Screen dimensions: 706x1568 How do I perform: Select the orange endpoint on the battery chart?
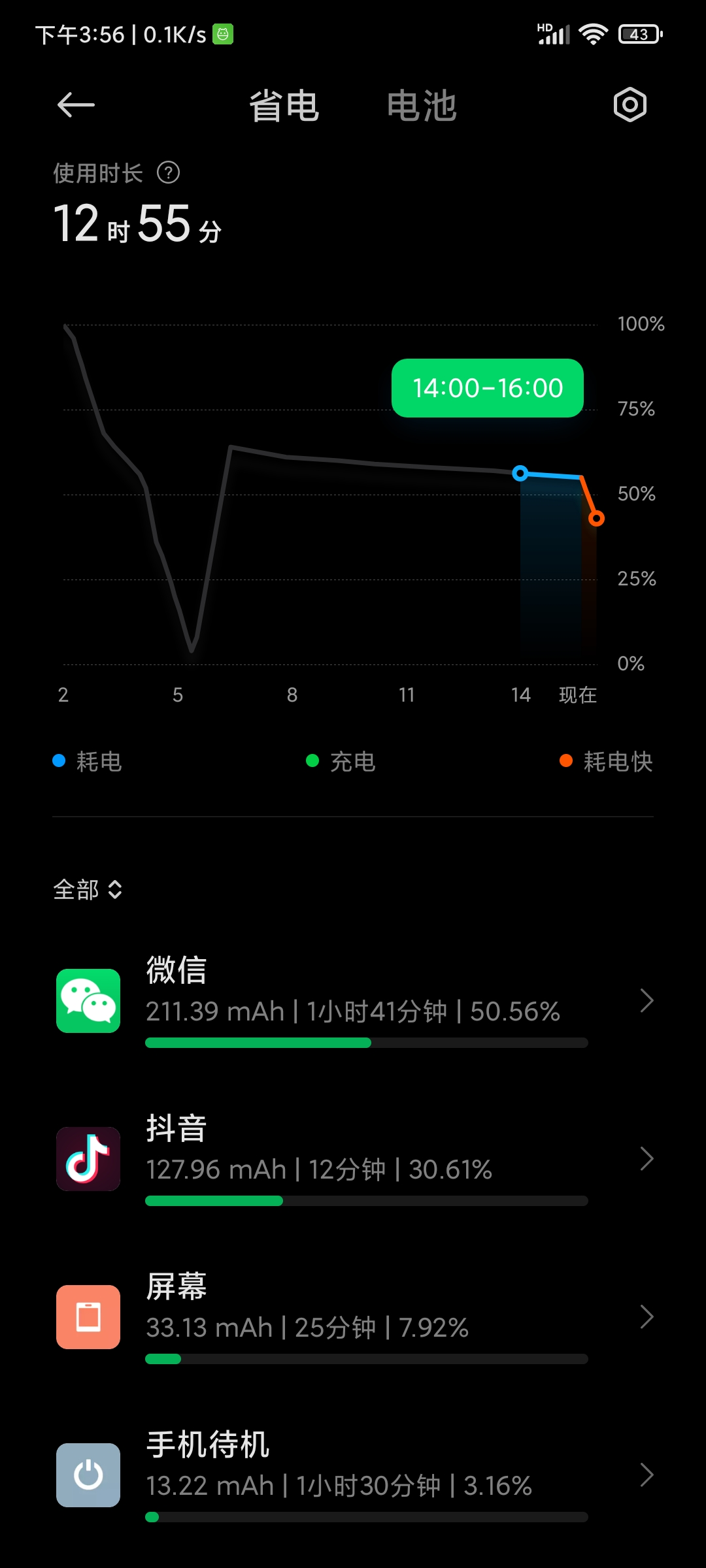click(596, 519)
